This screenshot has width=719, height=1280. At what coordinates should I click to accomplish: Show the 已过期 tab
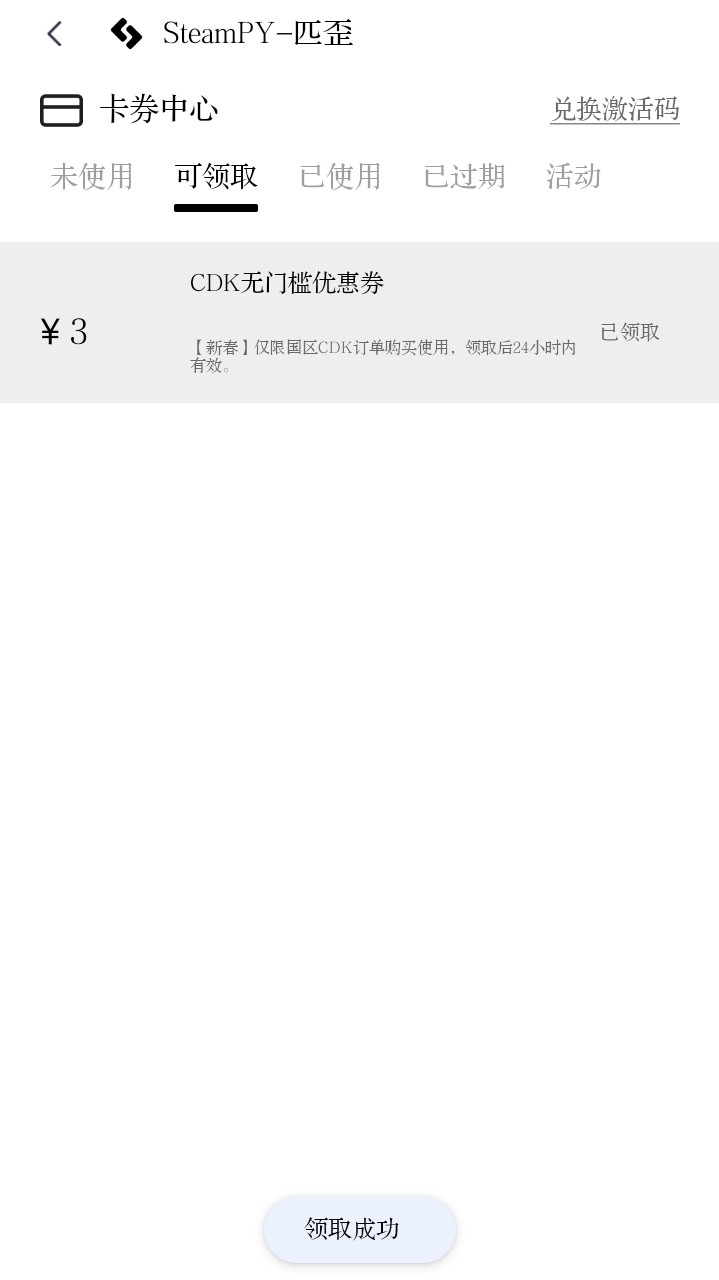pyautogui.click(x=464, y=177)
